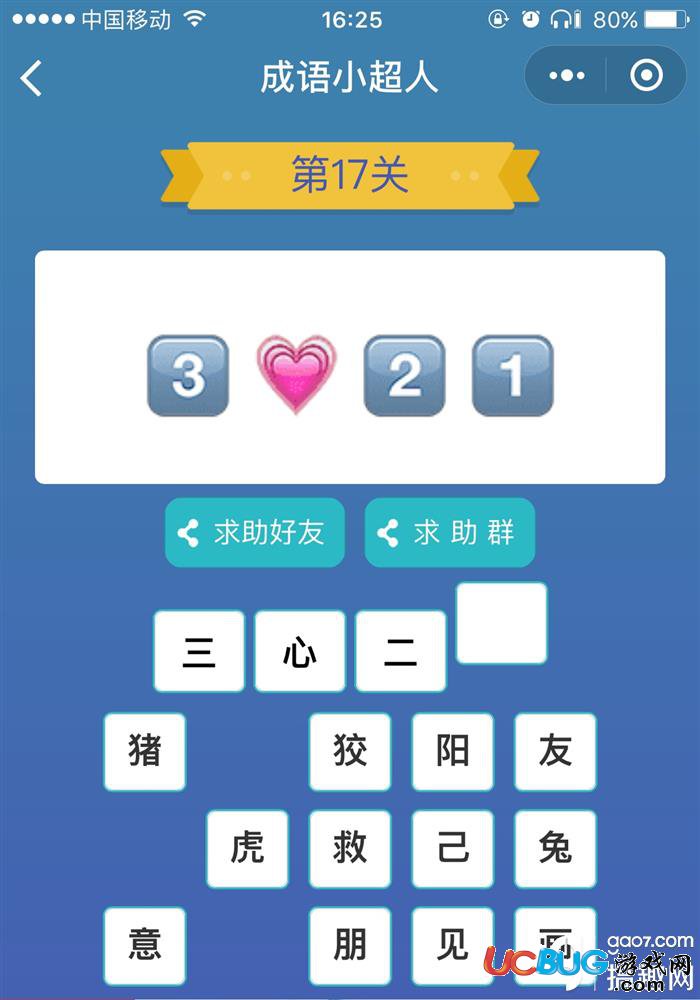Remove the filled answer tile 三
This screenshot has height=1000, width=700.
(x=199, y=651)
